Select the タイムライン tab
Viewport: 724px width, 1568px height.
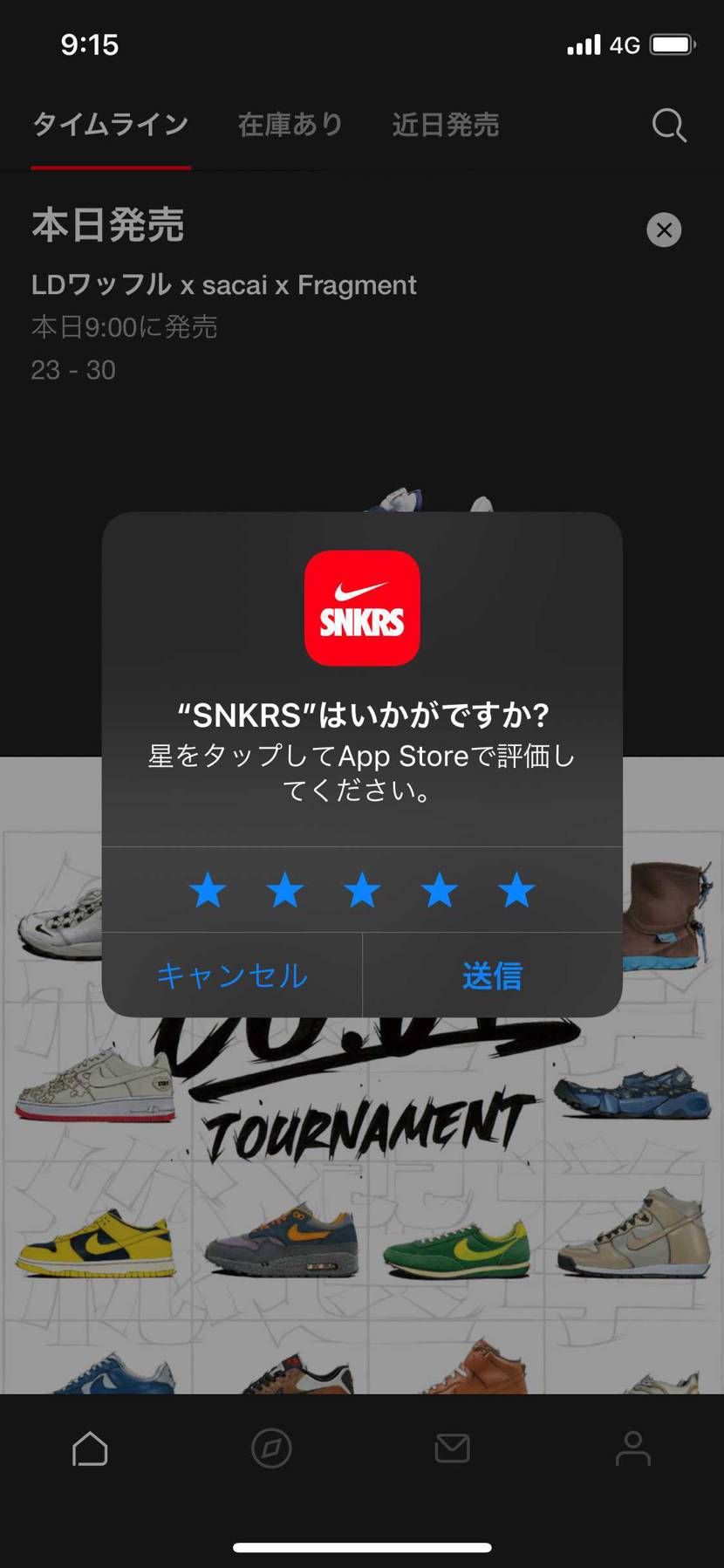(x=110, y=125)
